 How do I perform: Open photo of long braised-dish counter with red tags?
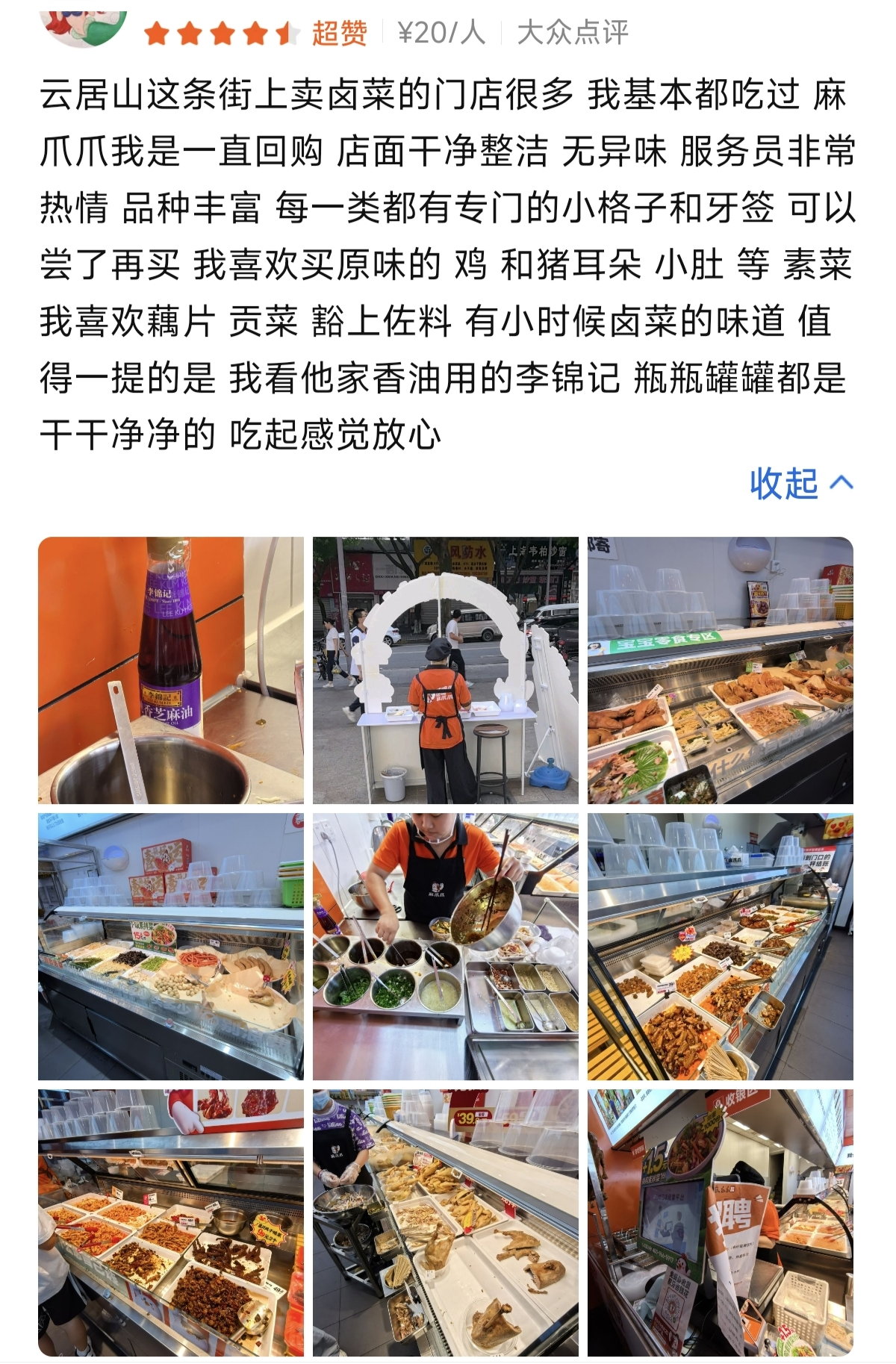720,946
